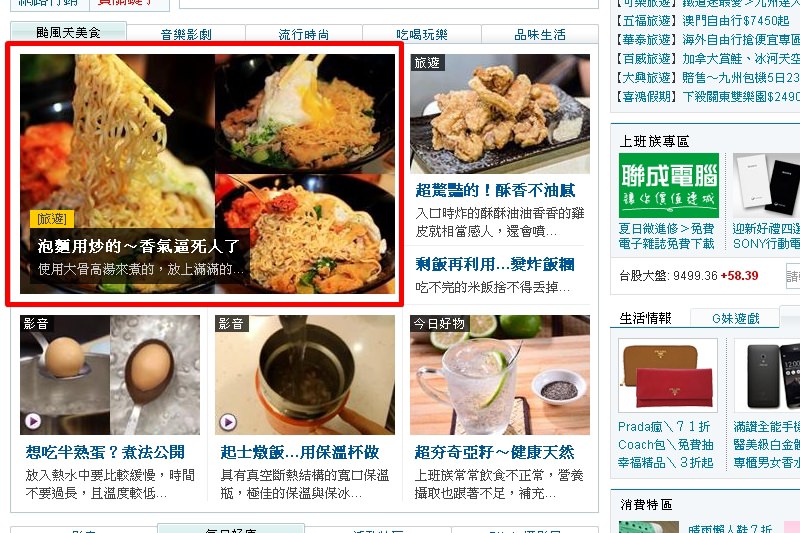800x533 pixels.
Task: Open the 泡麵用炒的 featured noodle story
Action: (x=138, y=245)
